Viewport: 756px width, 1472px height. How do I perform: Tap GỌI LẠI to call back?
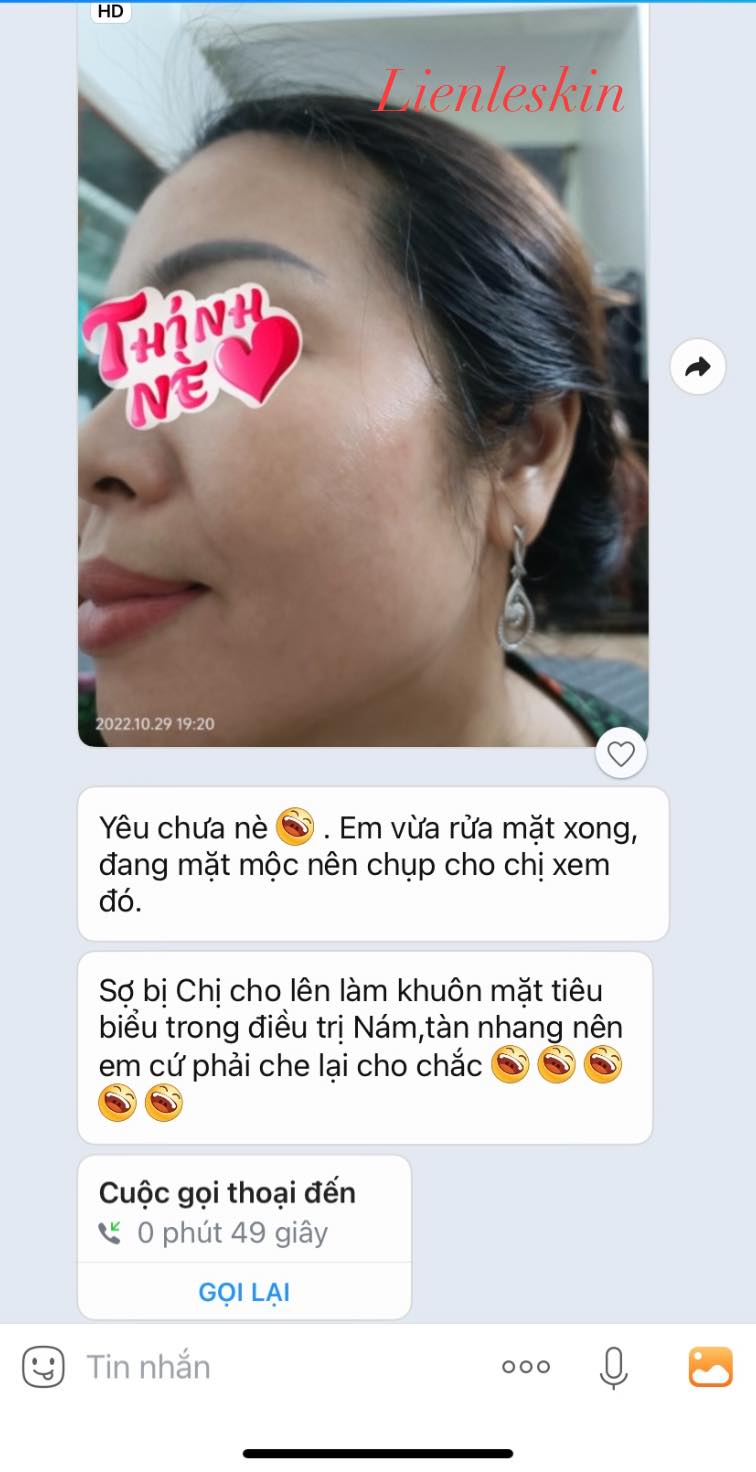pos(244,1291)
